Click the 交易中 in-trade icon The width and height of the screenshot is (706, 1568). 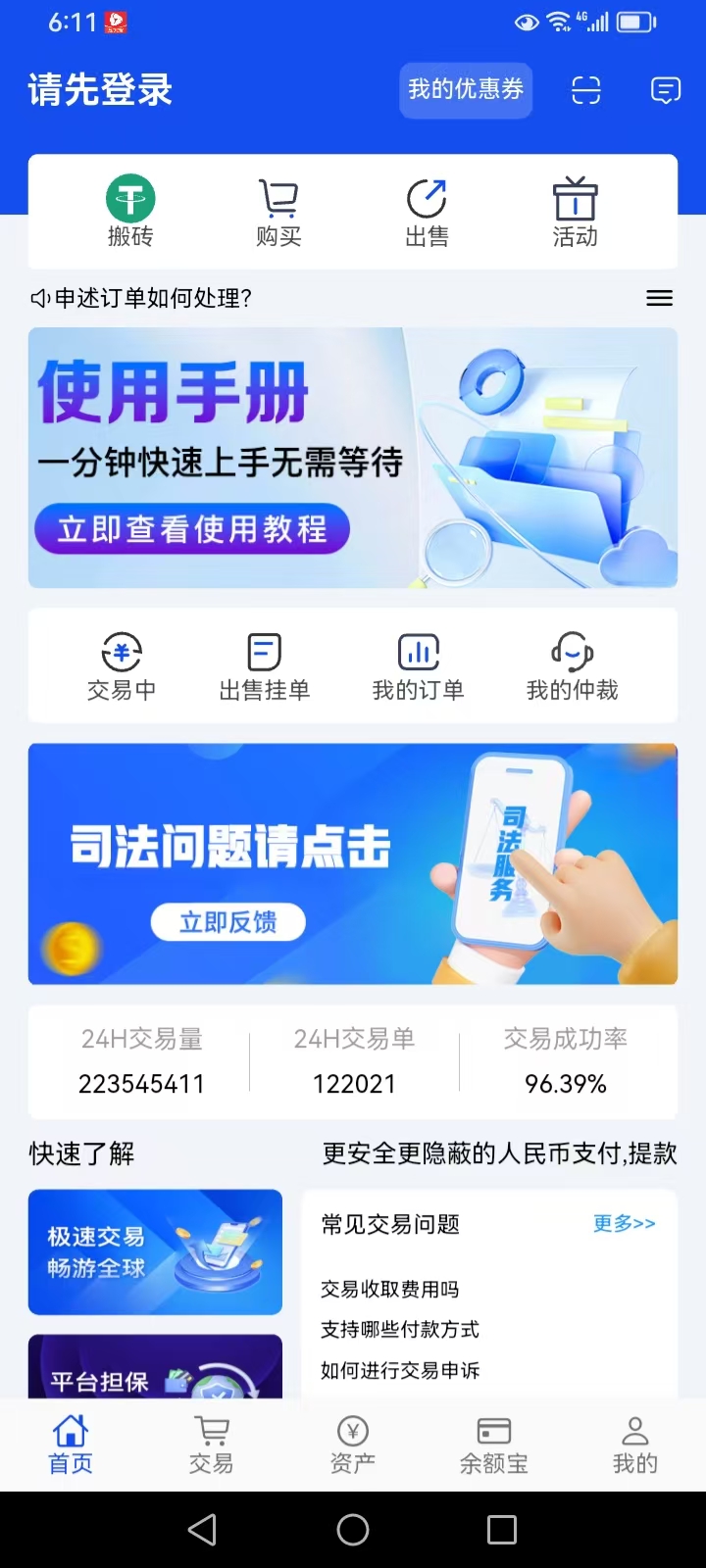pos(122,664)
